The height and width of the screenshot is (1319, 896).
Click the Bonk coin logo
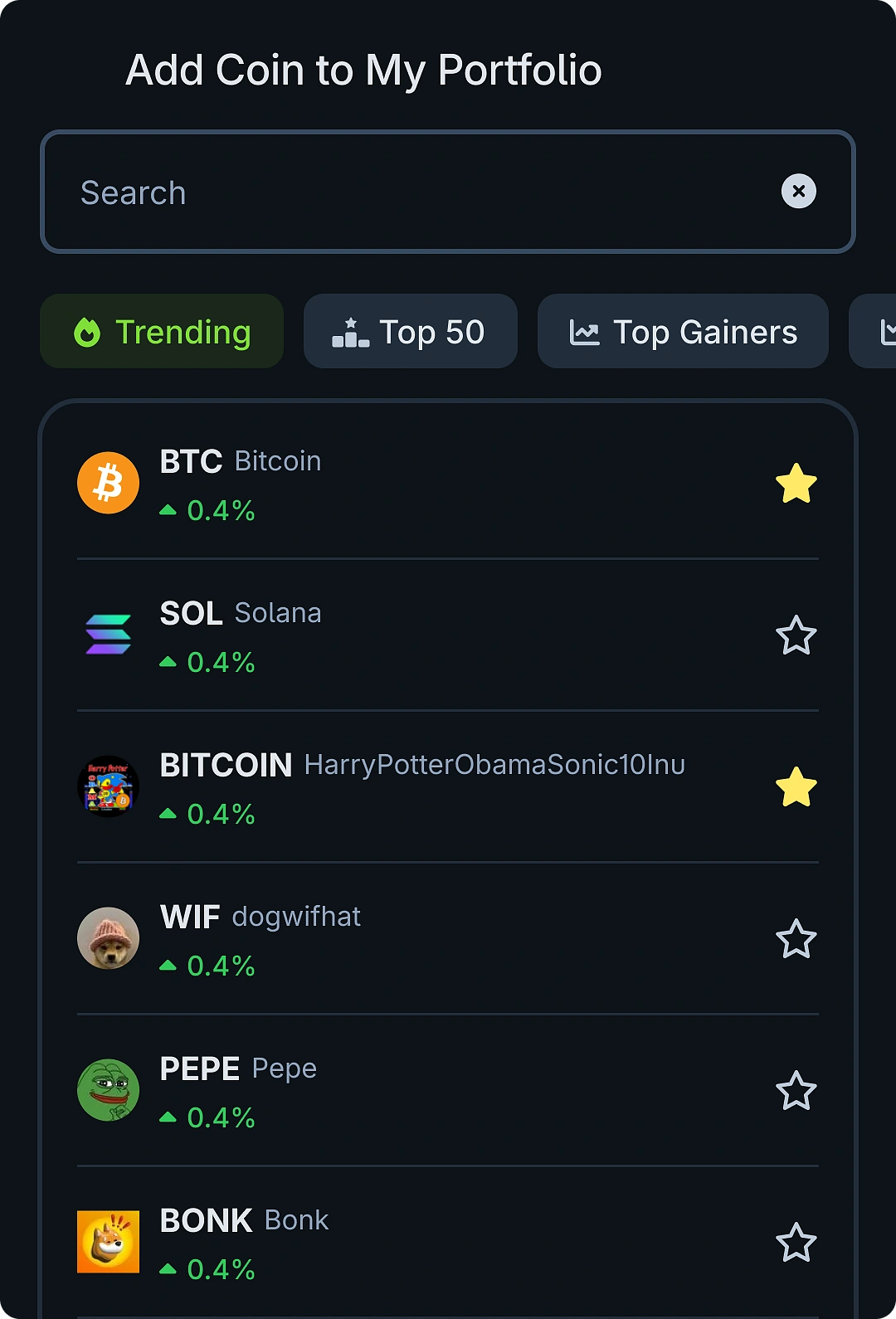coord(108,1242)
